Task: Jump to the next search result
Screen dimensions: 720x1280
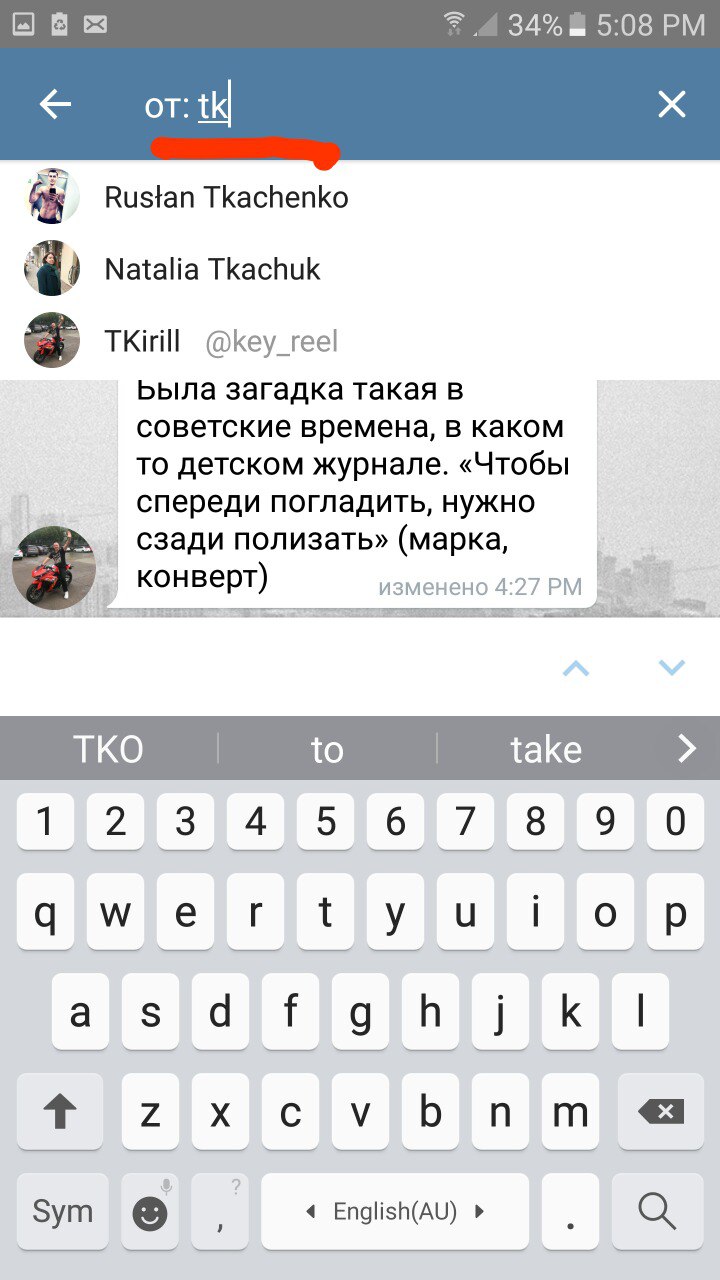Action: (x=671, y=668)
